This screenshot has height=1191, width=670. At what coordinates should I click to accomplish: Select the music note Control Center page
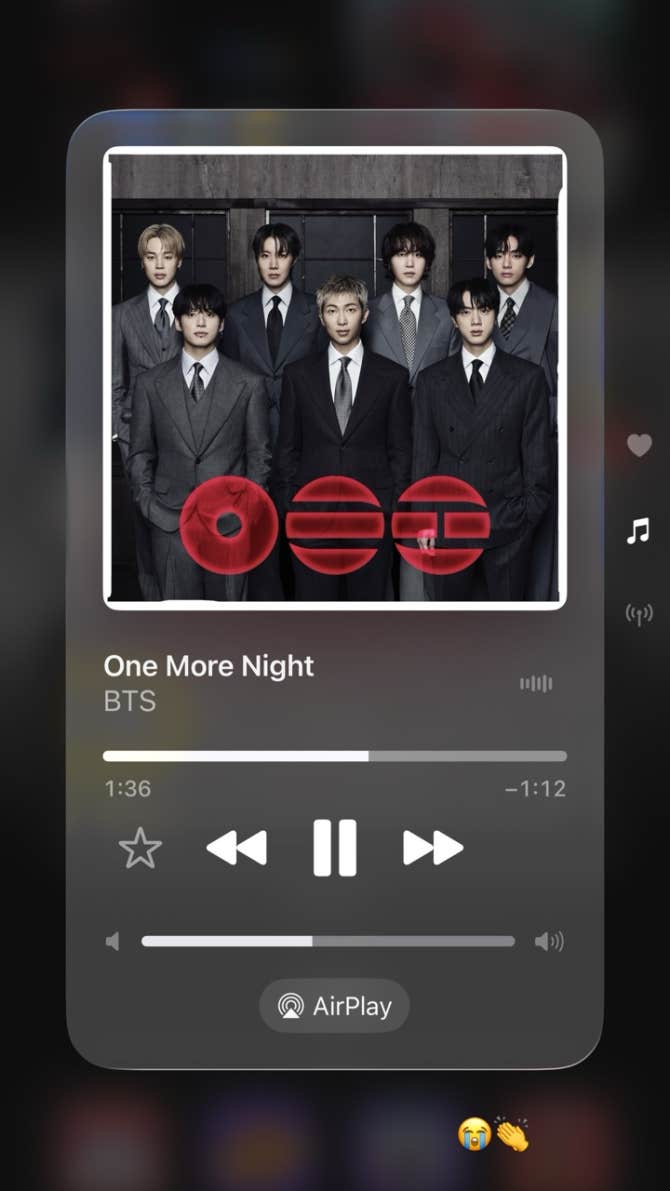pos(638,531)
